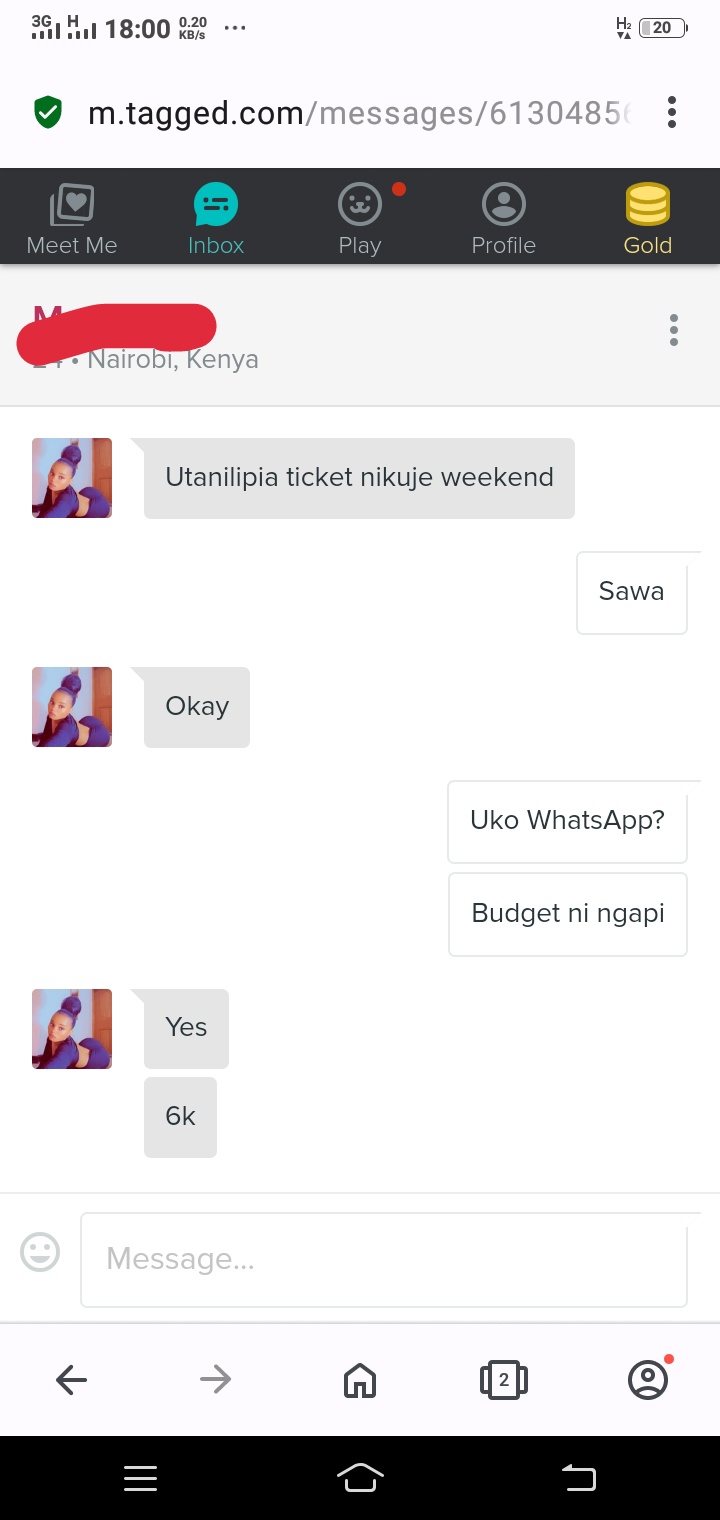
Task: Open the Gold tab
Action: point(648,219)
